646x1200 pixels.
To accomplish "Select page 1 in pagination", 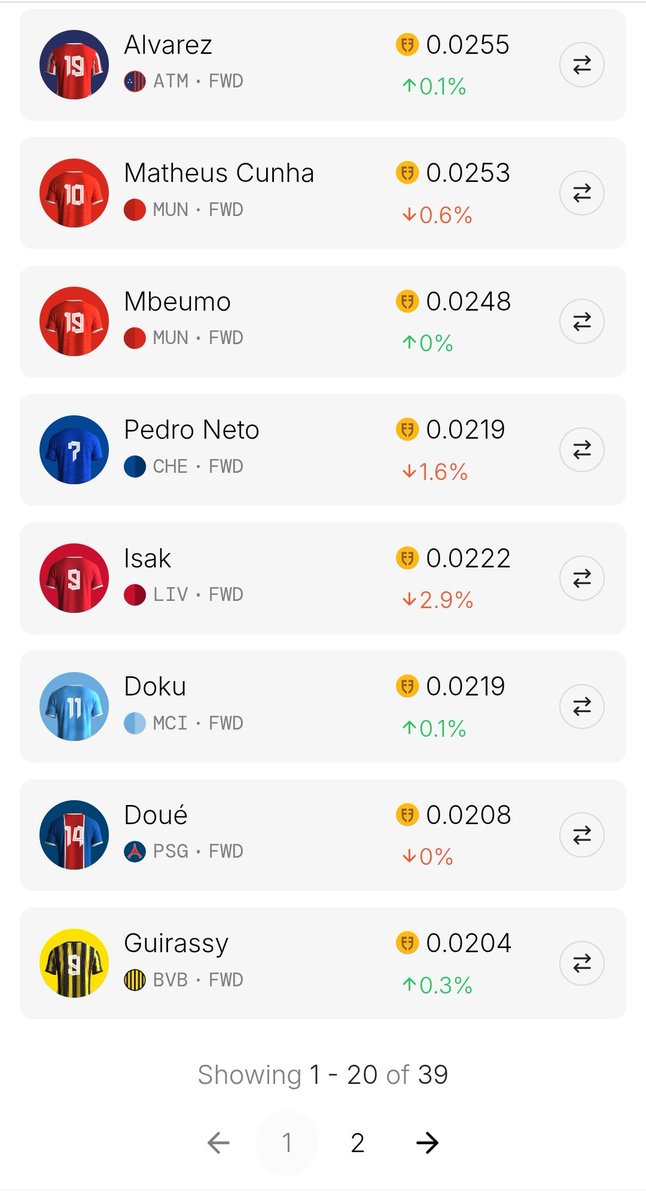I will tap(287, 1143).
